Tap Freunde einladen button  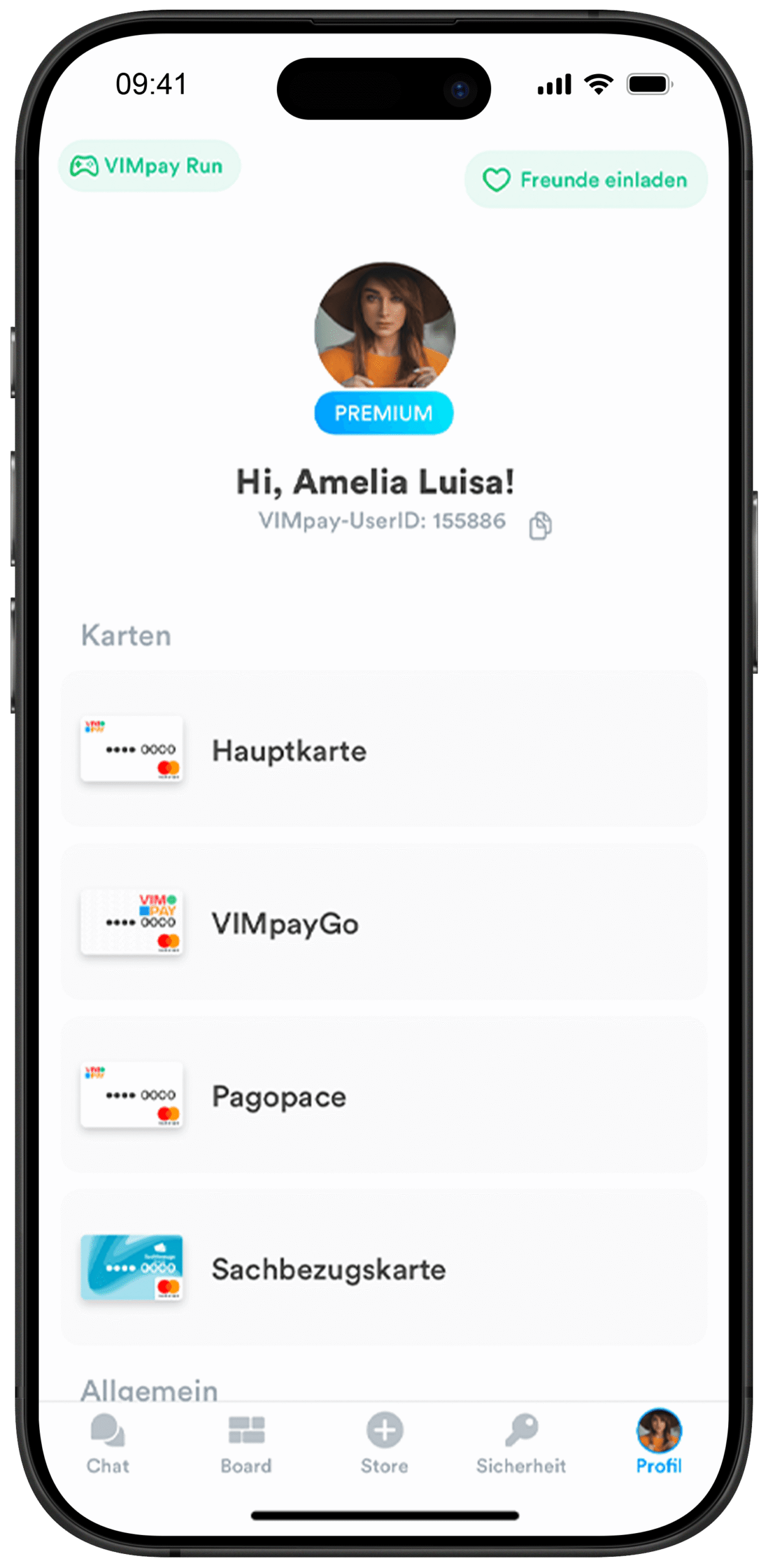pos(585,179)
